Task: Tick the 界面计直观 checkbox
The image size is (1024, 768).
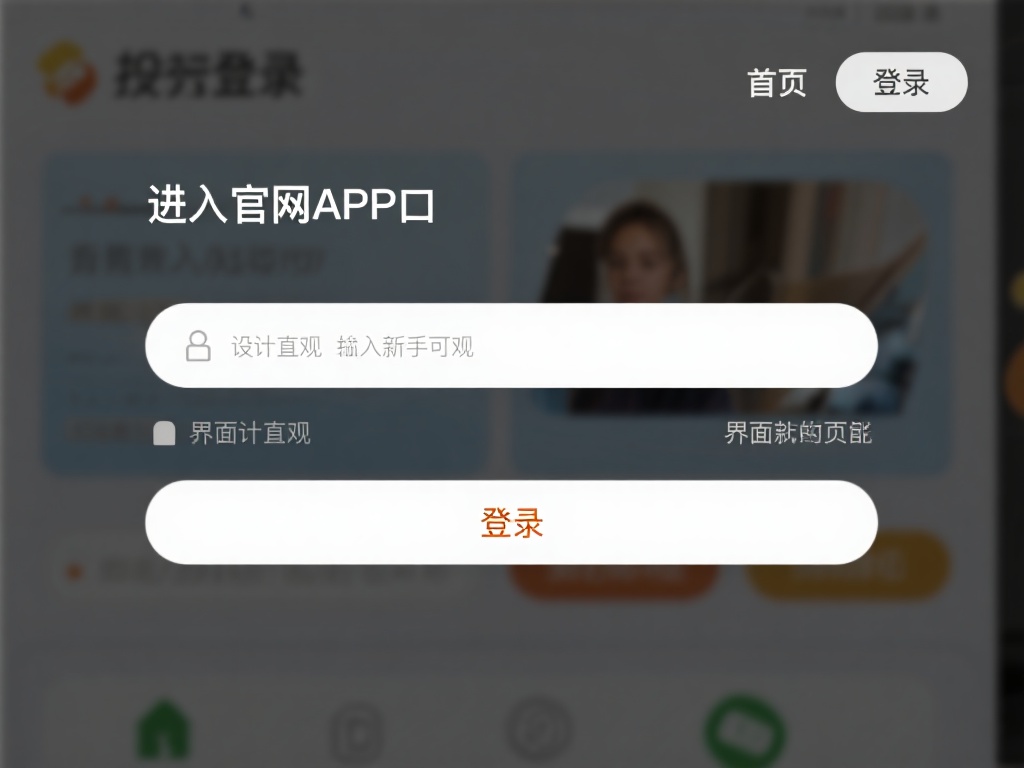Action: coord(164,433)
